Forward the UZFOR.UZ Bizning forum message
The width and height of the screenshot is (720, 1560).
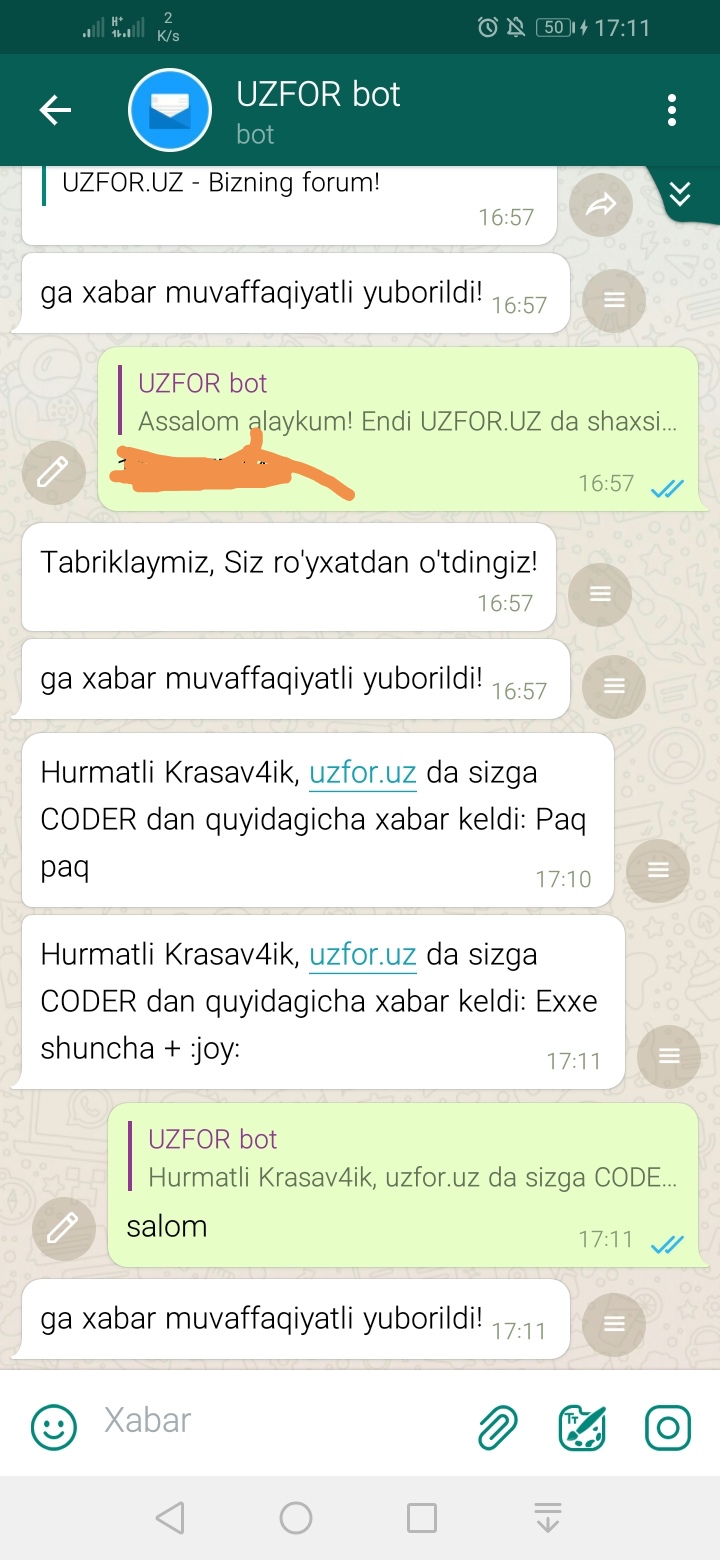pos(601,206)
